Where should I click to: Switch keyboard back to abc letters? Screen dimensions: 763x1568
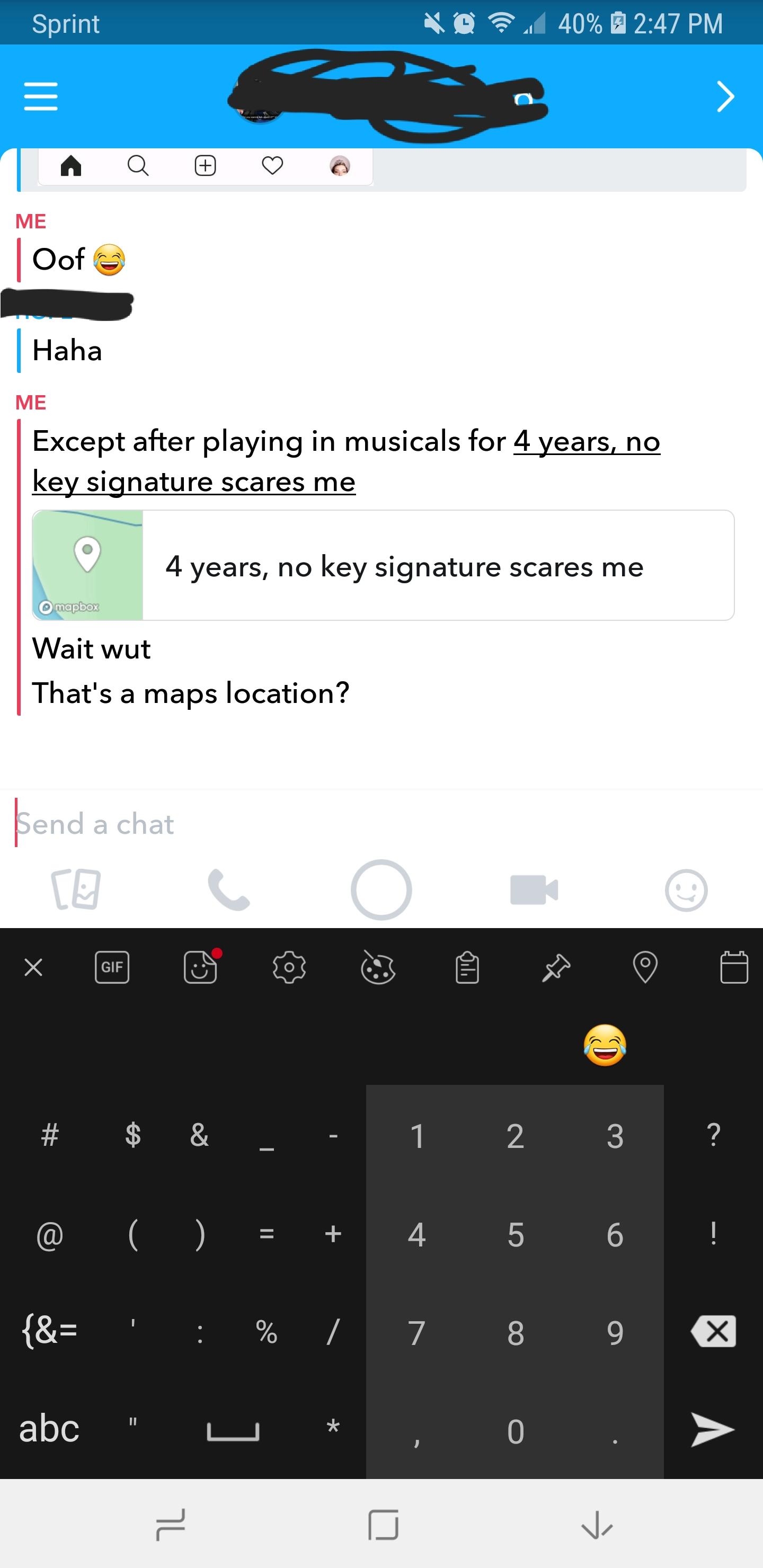49,1428
